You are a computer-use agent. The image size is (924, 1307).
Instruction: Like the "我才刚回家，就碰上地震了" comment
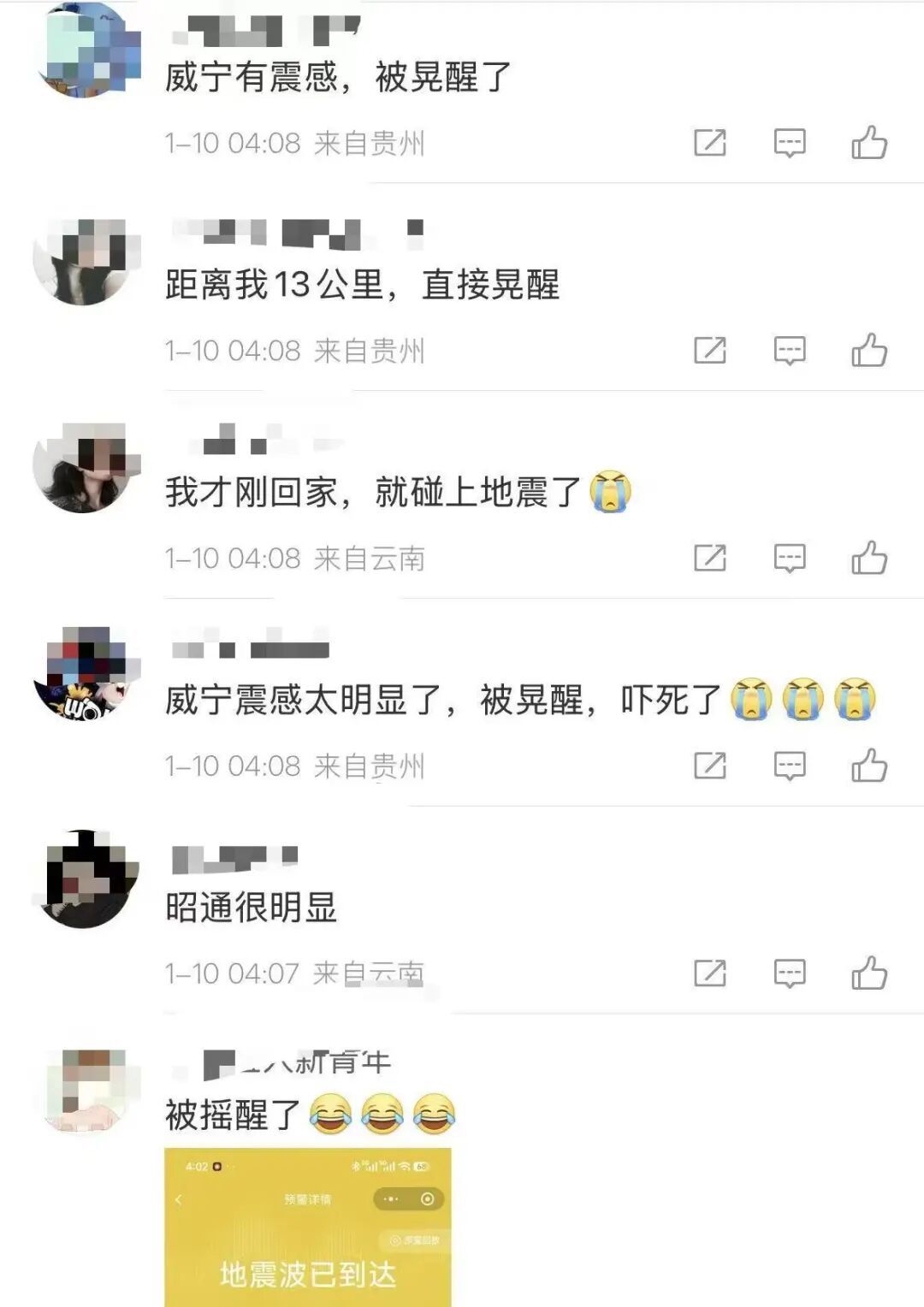(869, 557)
